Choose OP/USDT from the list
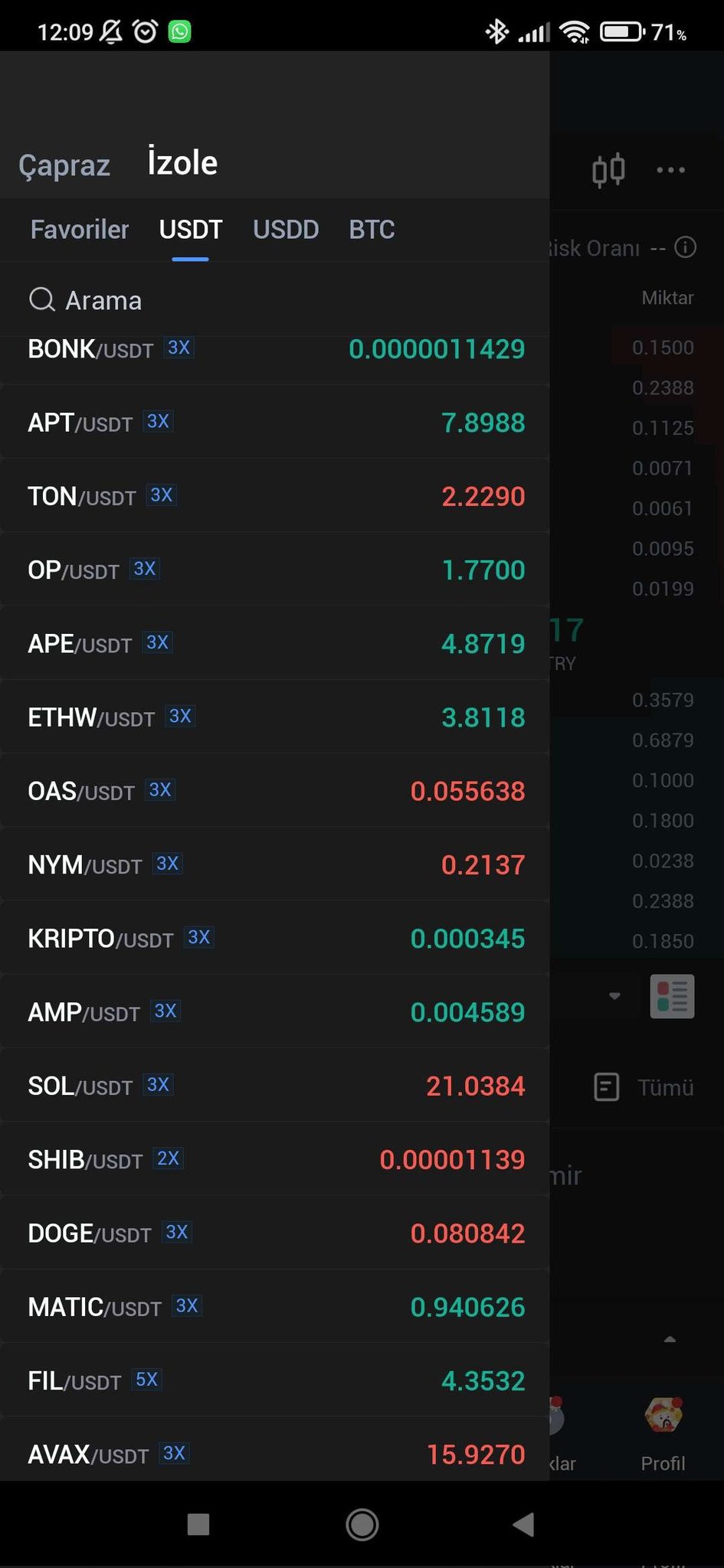The width and height of the screenshot is (724, 1568). [x=274, y=570]
